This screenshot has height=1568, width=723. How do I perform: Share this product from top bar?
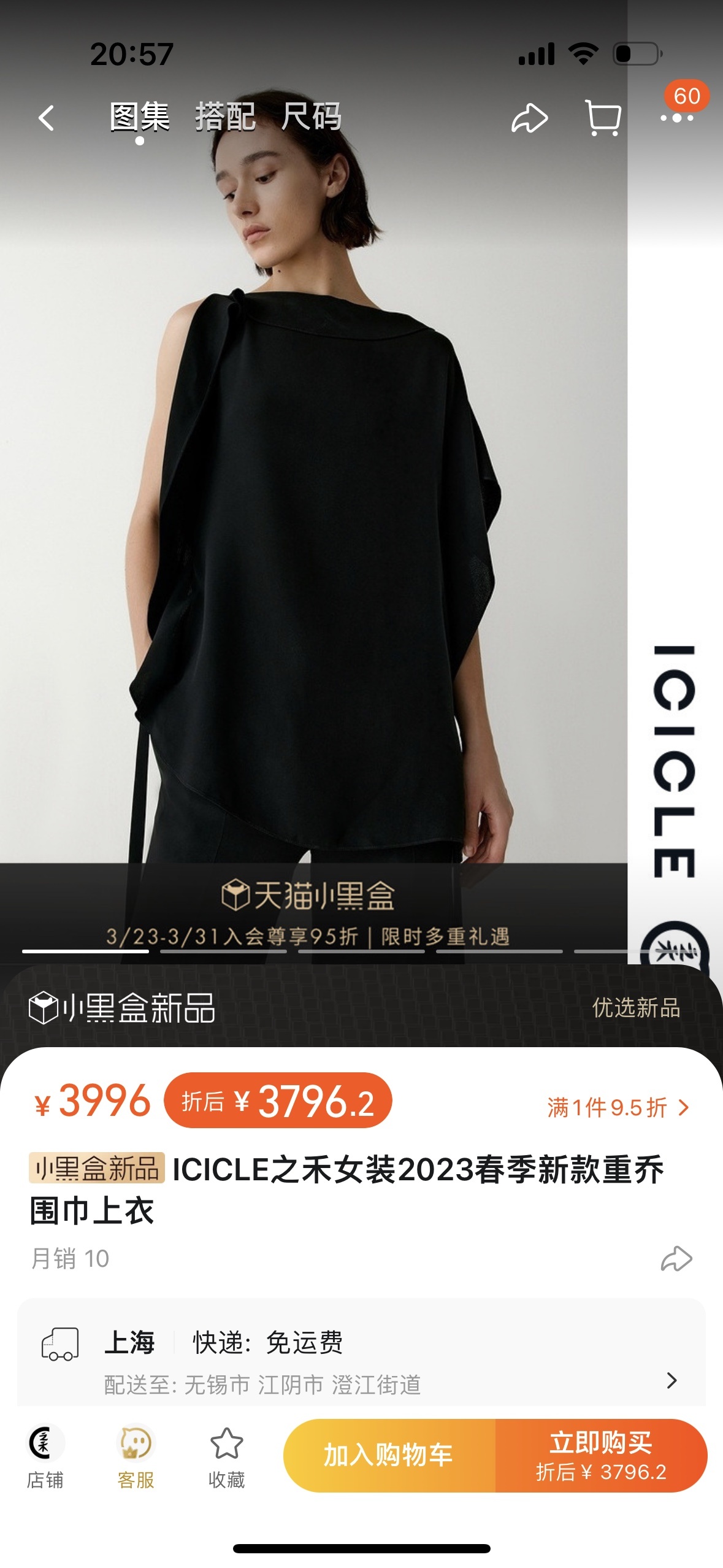529,118
